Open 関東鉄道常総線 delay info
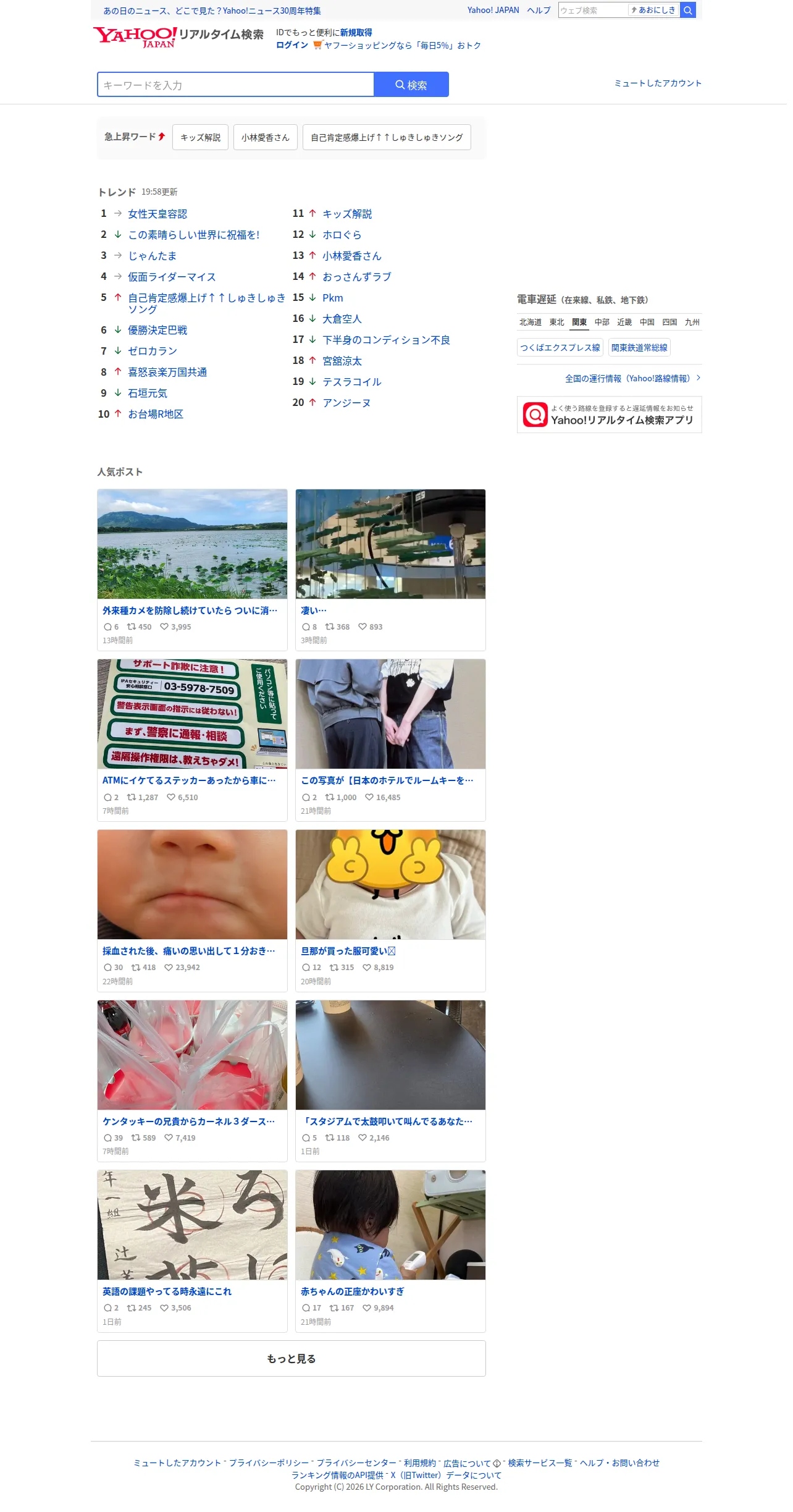The image size is (793, 1512). [639, 347]
